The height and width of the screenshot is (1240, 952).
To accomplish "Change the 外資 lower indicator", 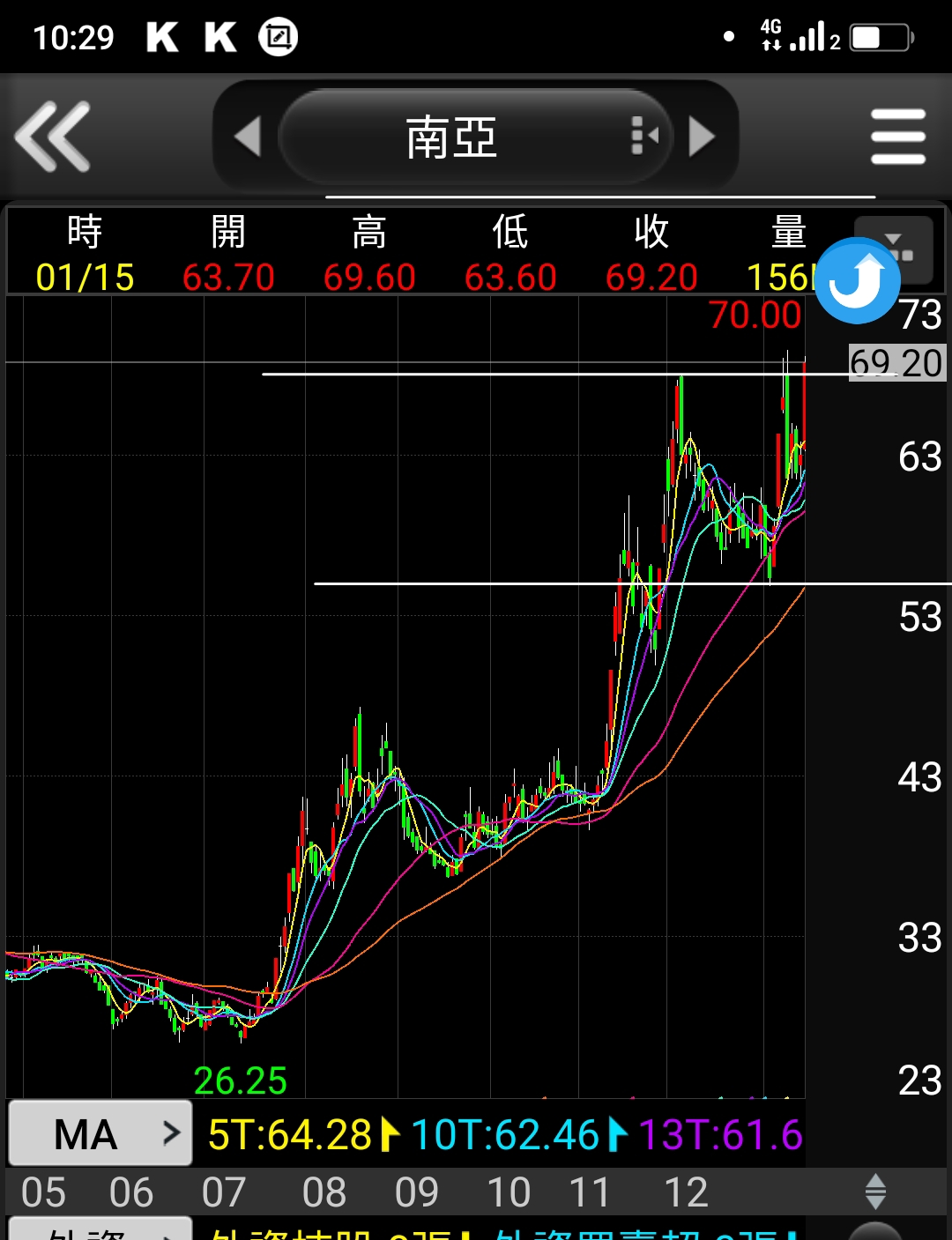I will click(100, 1230).
